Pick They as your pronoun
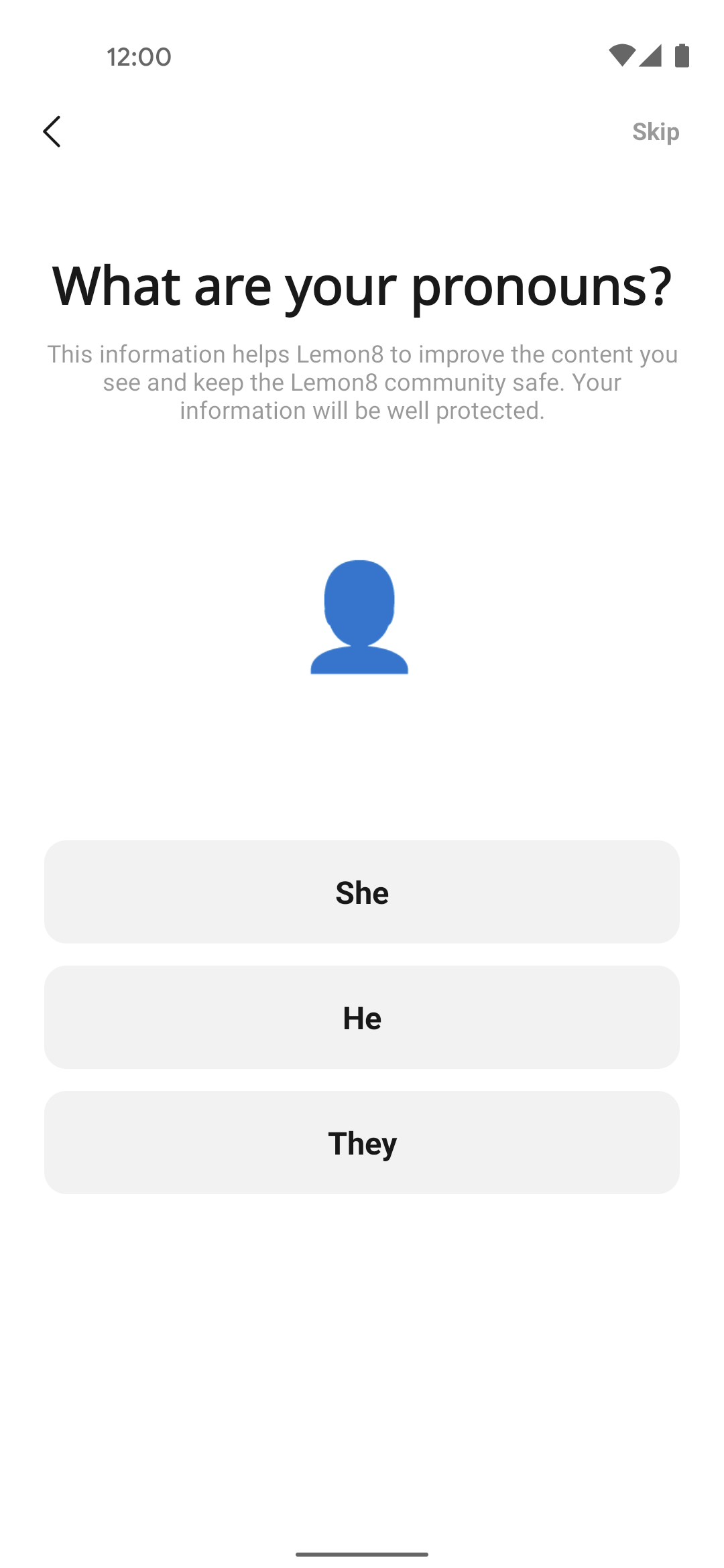 coord(362,1142)
